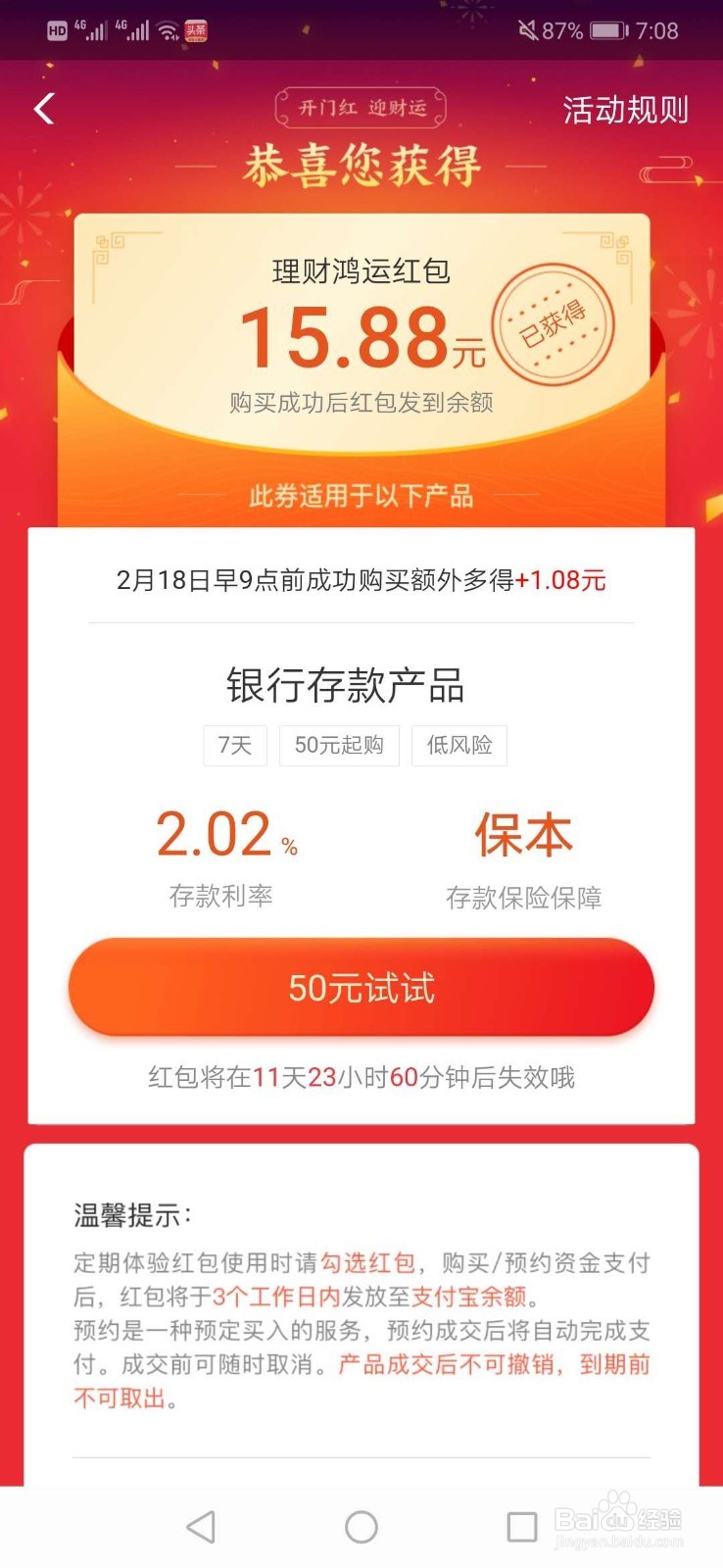Image resolution: width=723 pixels, height=1568 pixels.
Task: Select the 50元起购 purchase threshold tag
Action: pyautogui.click(x=339, y=745)
